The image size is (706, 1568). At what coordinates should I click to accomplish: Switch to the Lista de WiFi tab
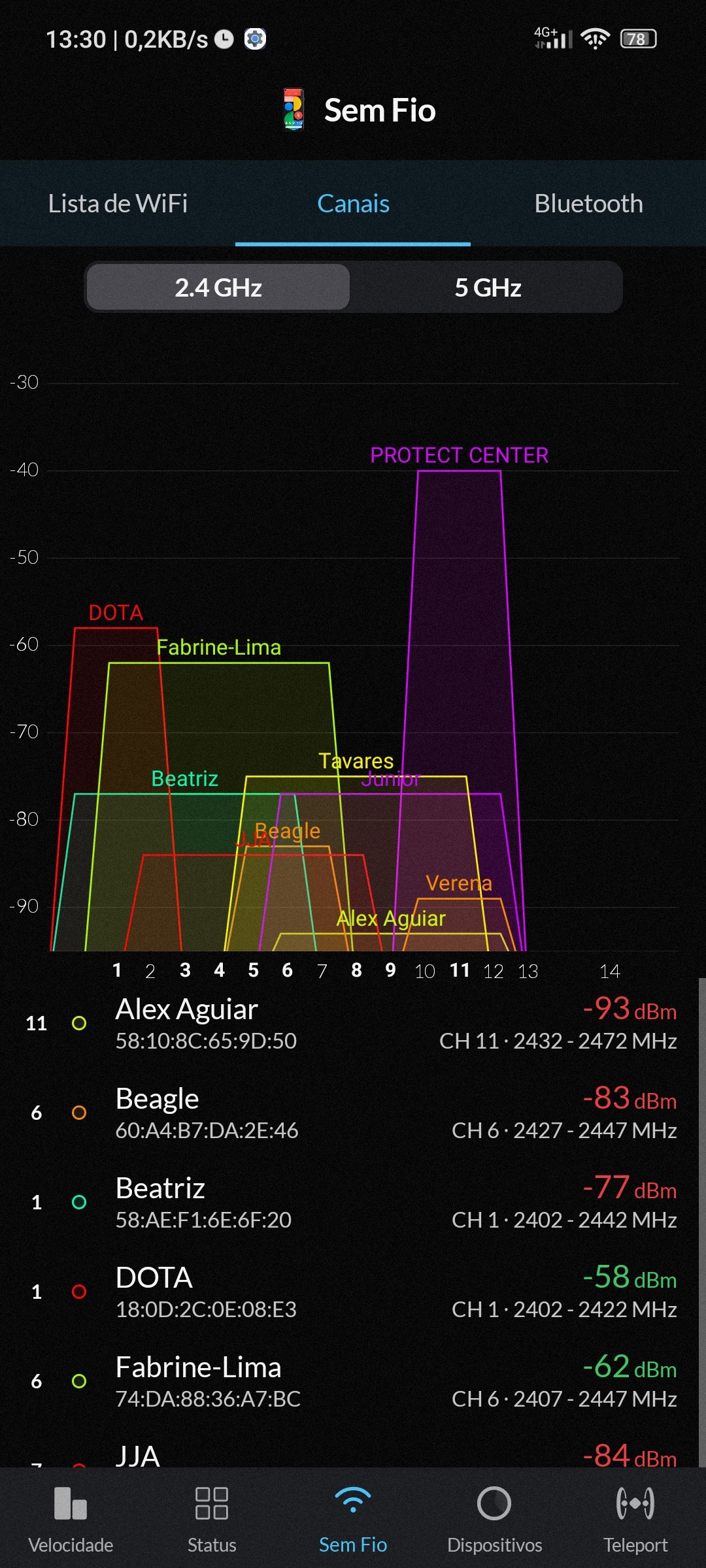[118, 204]
